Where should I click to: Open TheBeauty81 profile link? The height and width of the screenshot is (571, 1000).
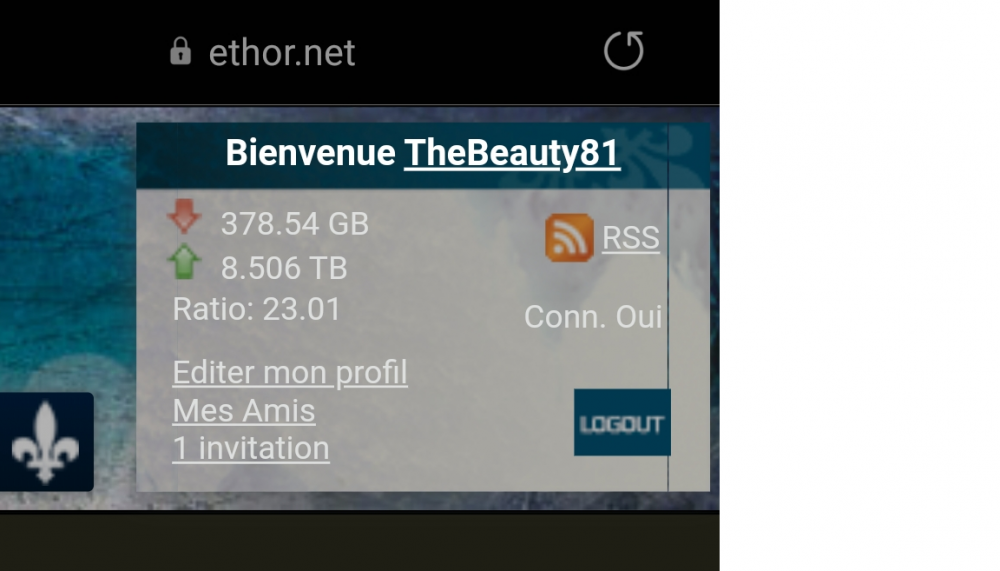(x=512, y=154)
